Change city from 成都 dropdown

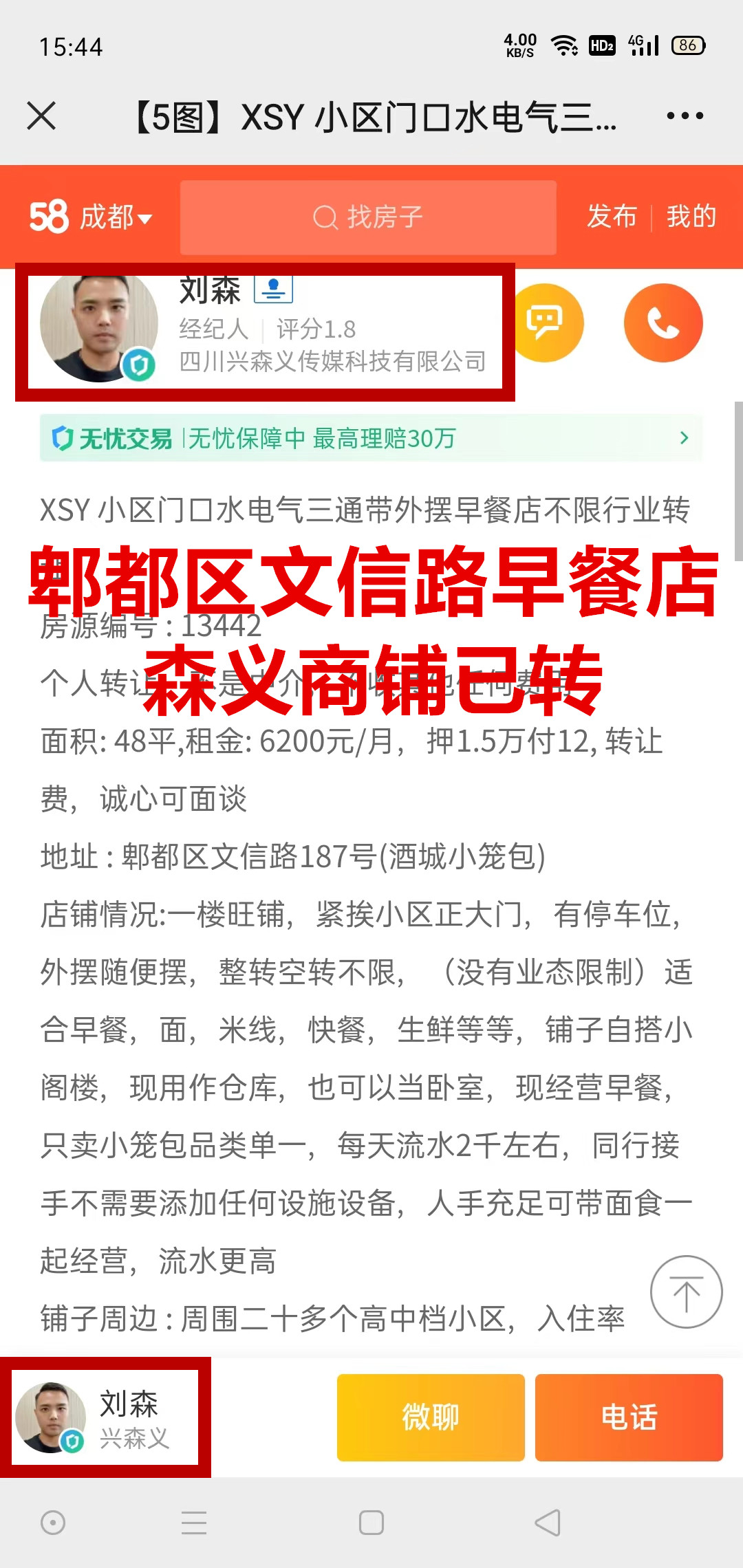pyautogui.click(x=115, y=217)
